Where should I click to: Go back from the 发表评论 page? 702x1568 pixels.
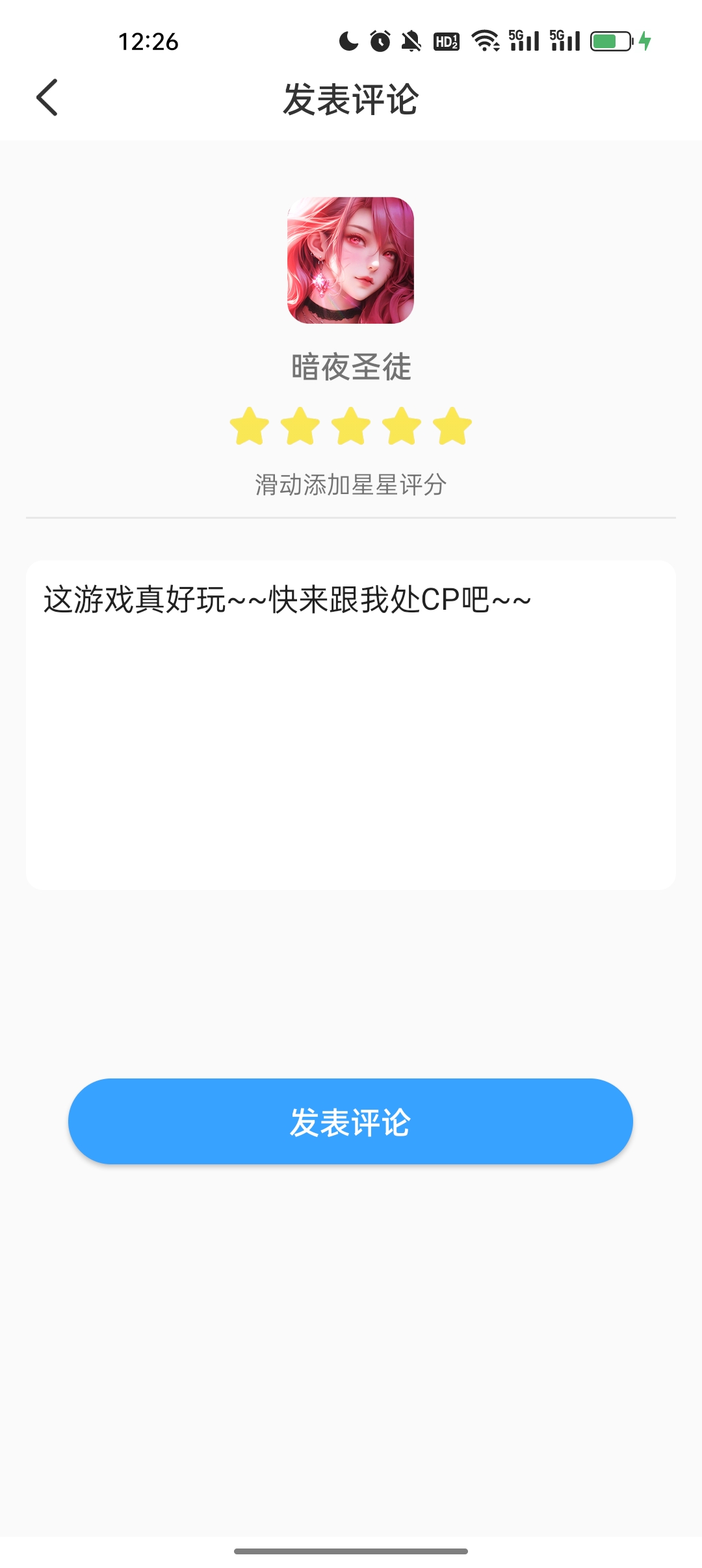click(47, 98)
